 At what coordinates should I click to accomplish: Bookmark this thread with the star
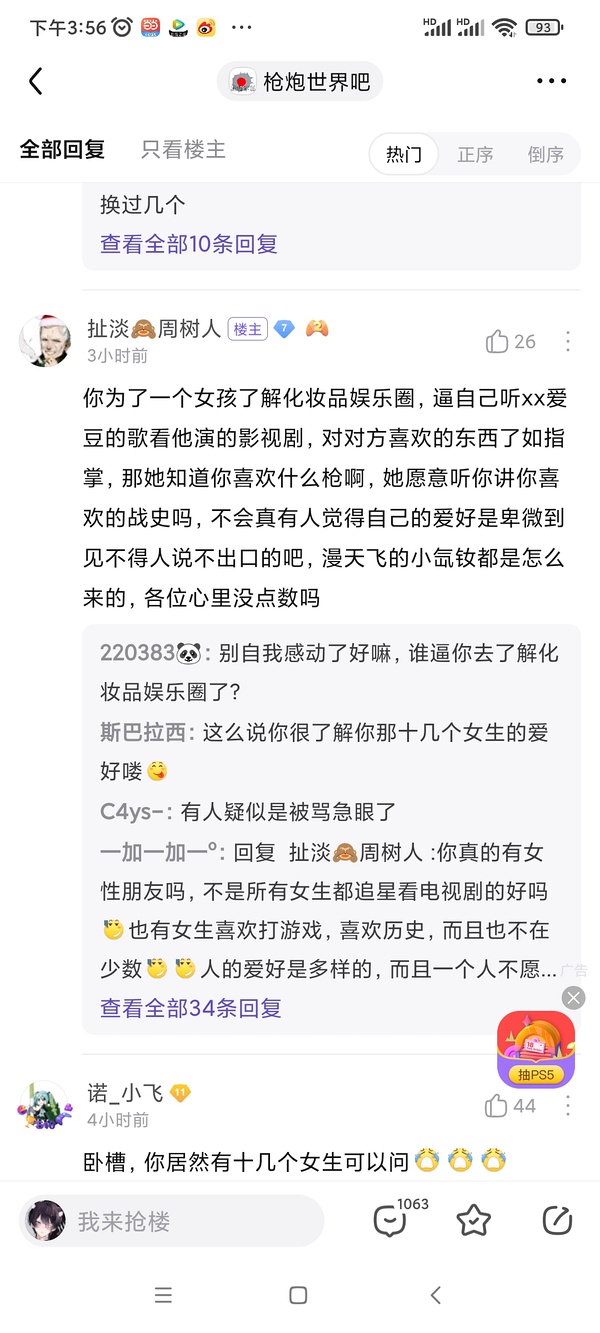[473, 1221]
